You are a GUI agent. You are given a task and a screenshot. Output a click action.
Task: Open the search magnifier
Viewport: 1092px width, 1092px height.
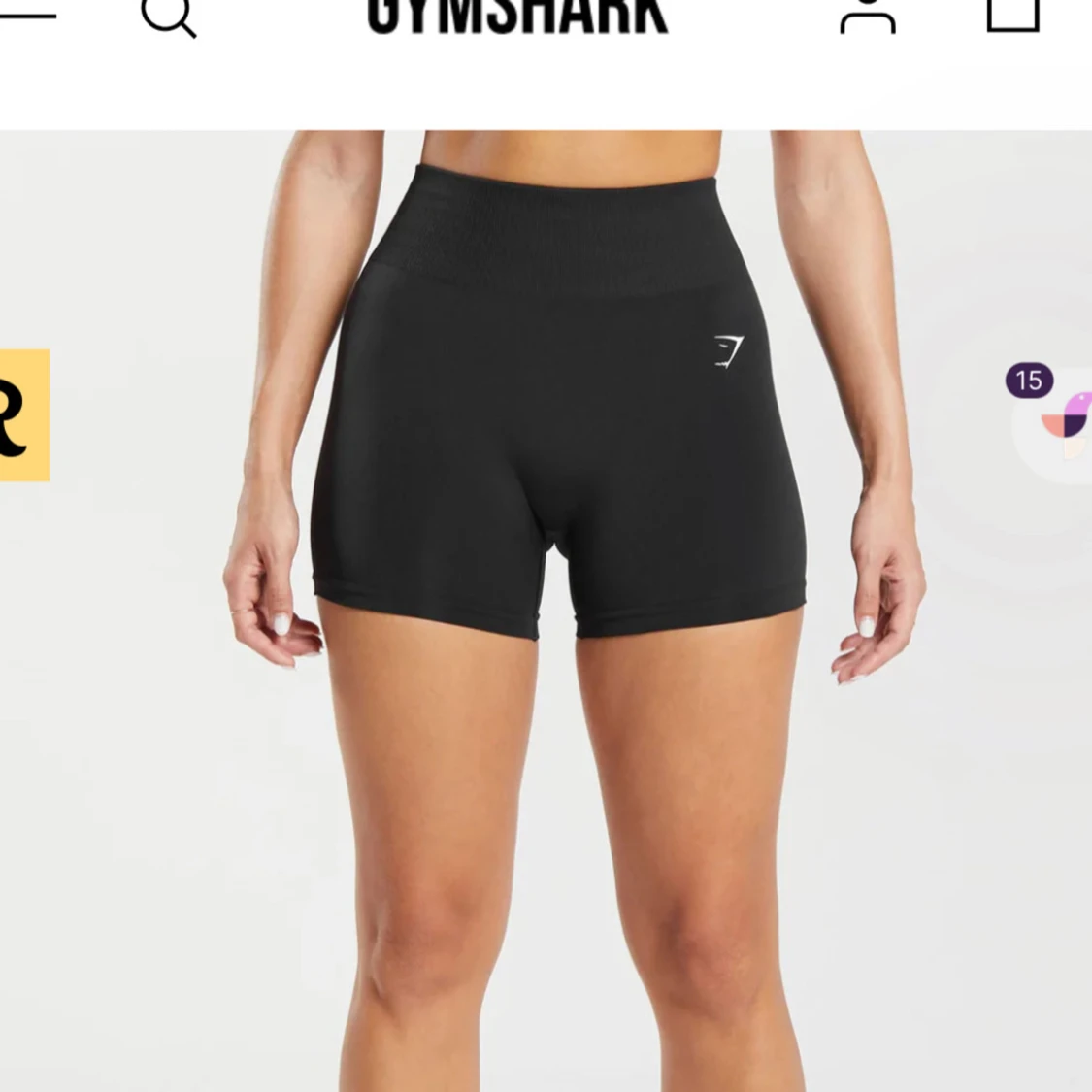[x=168, y=16]
